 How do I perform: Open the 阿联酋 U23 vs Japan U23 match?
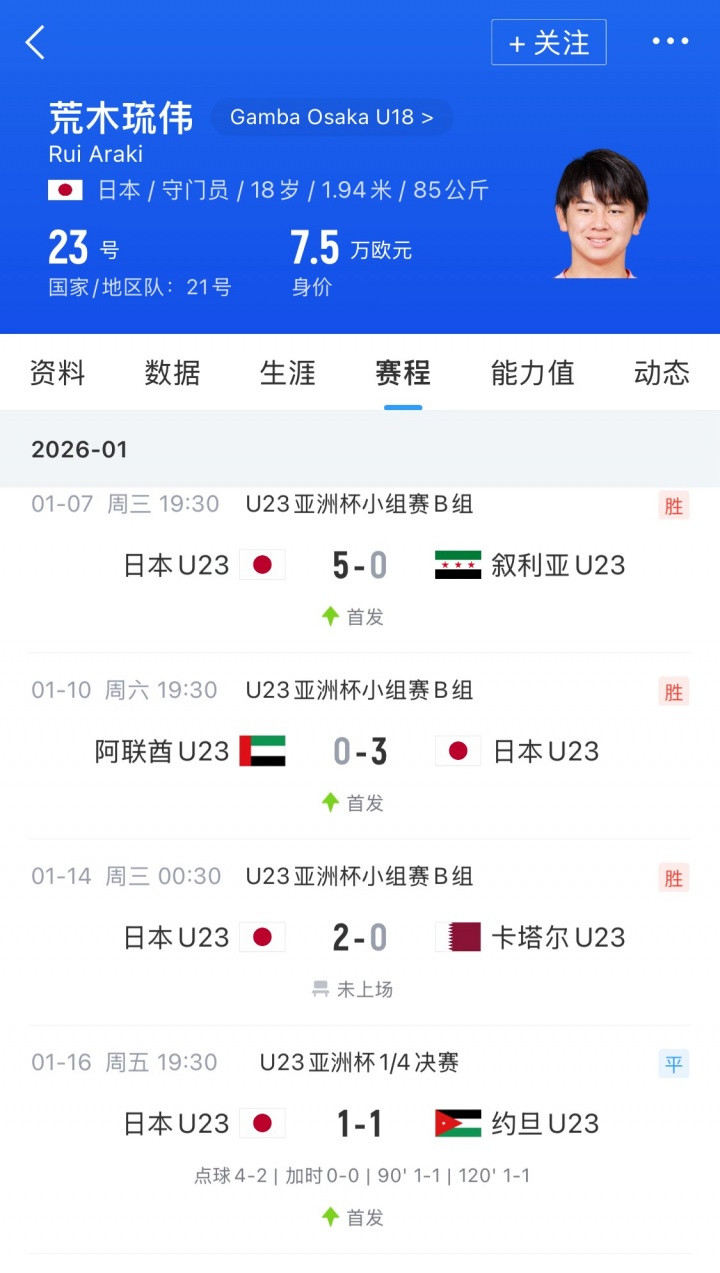pos(360,751)
